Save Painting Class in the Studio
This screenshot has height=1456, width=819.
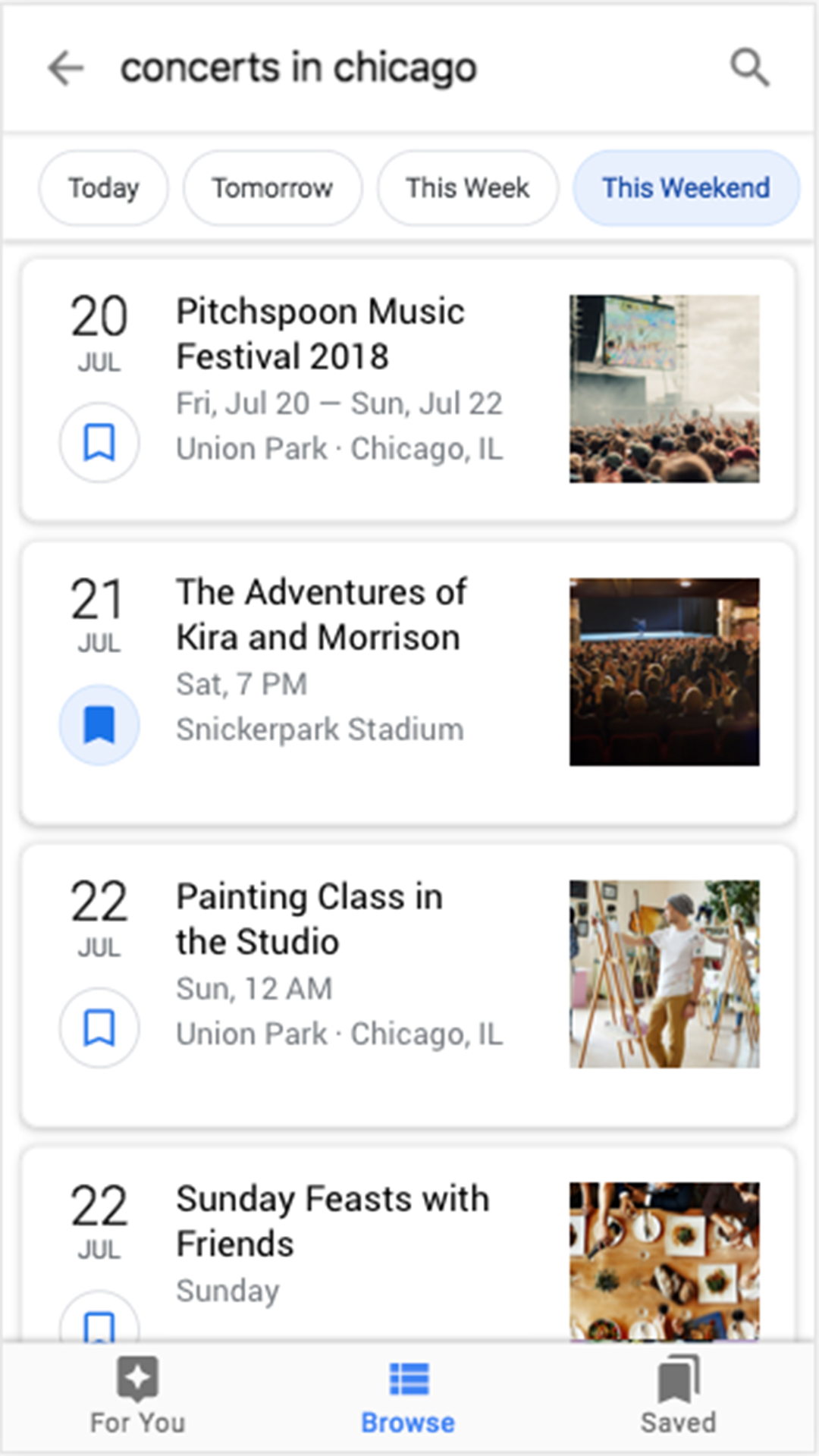[99, 1028]
